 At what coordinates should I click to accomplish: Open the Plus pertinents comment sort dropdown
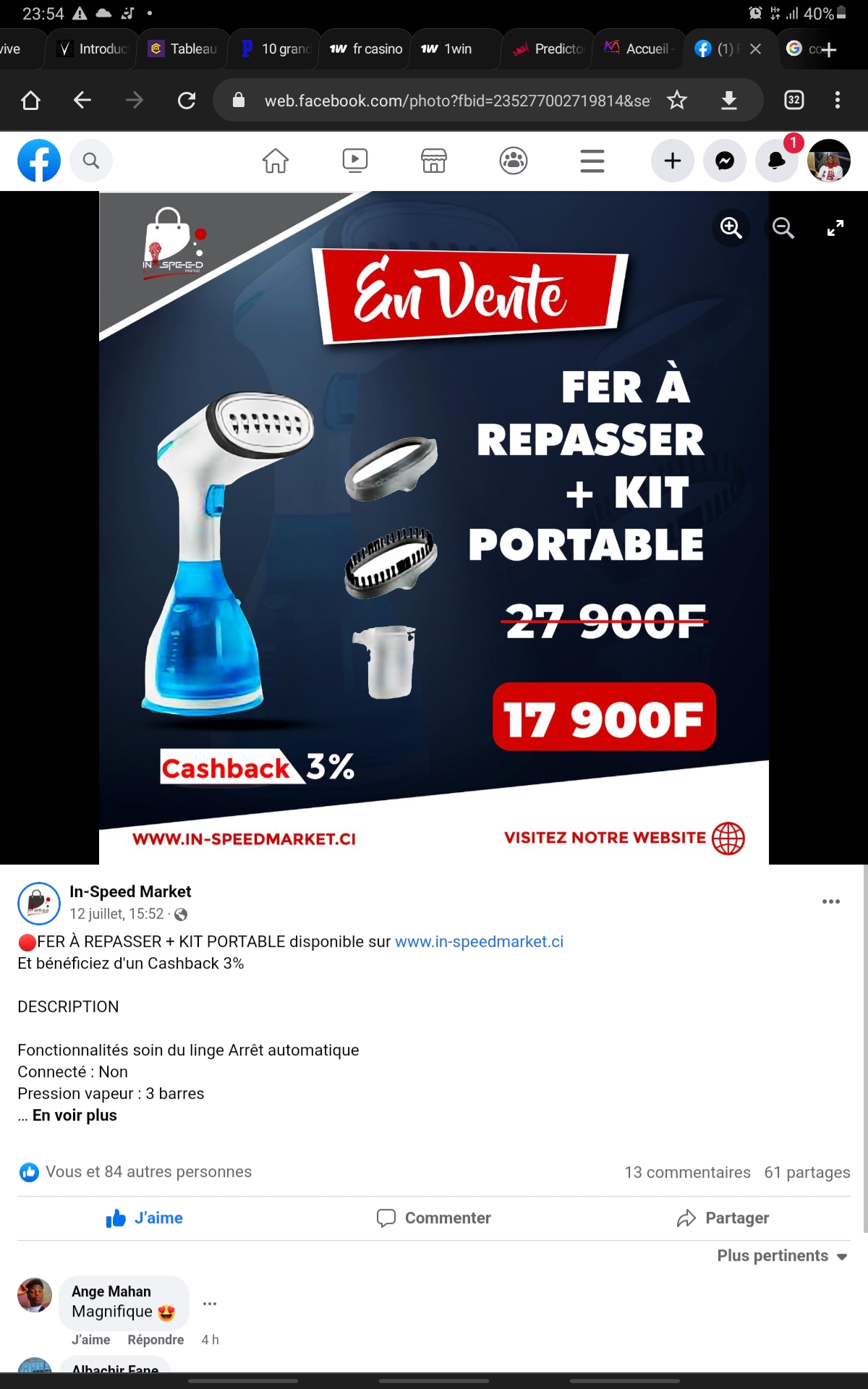pyautogui.click(x=782, y=1256)
